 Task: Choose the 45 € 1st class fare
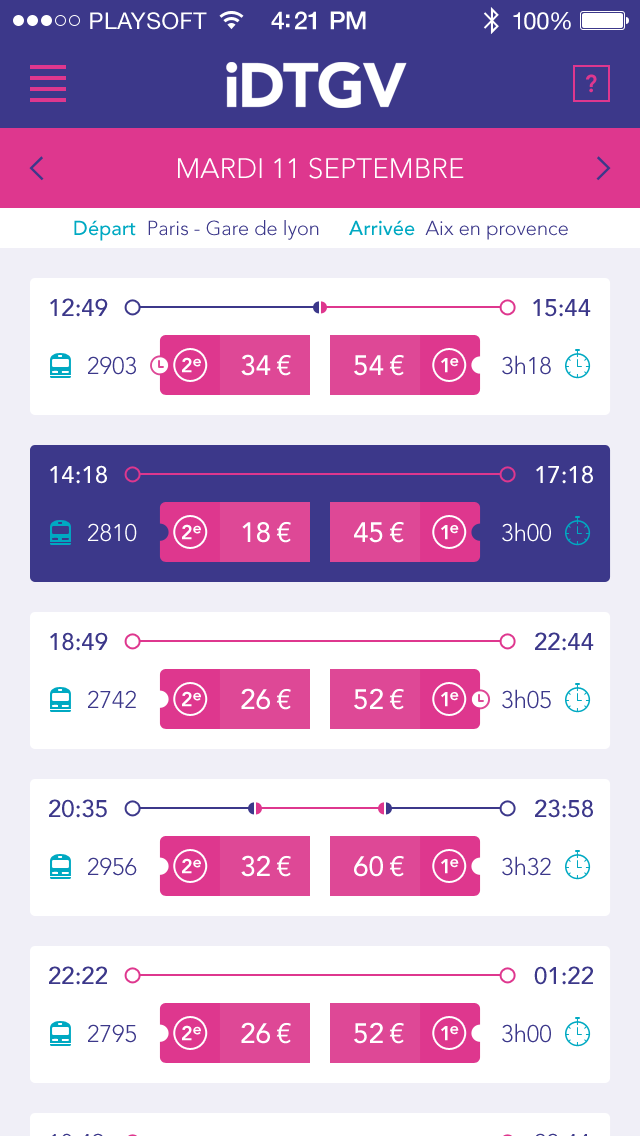coord(404,532)
